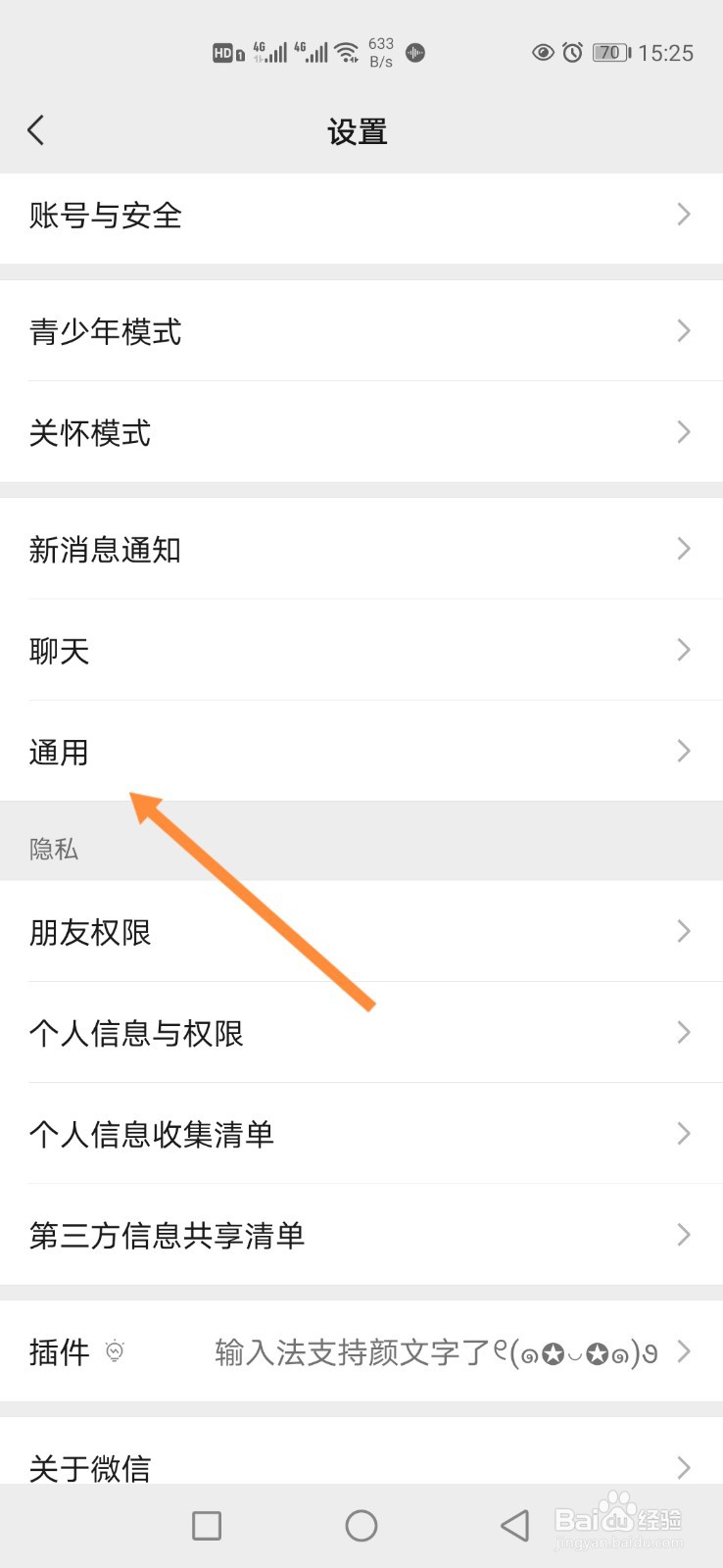723x1568 pixels.
Task: Expand 新消息通知 via its chevron
Action: [684, 550]
